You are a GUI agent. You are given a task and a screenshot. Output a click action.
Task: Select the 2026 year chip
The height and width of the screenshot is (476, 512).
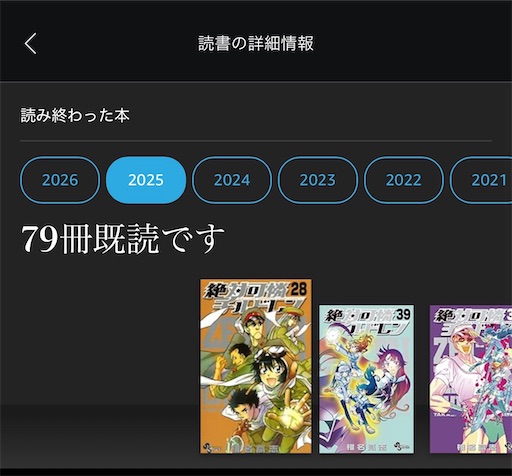(x=60, y=180)
